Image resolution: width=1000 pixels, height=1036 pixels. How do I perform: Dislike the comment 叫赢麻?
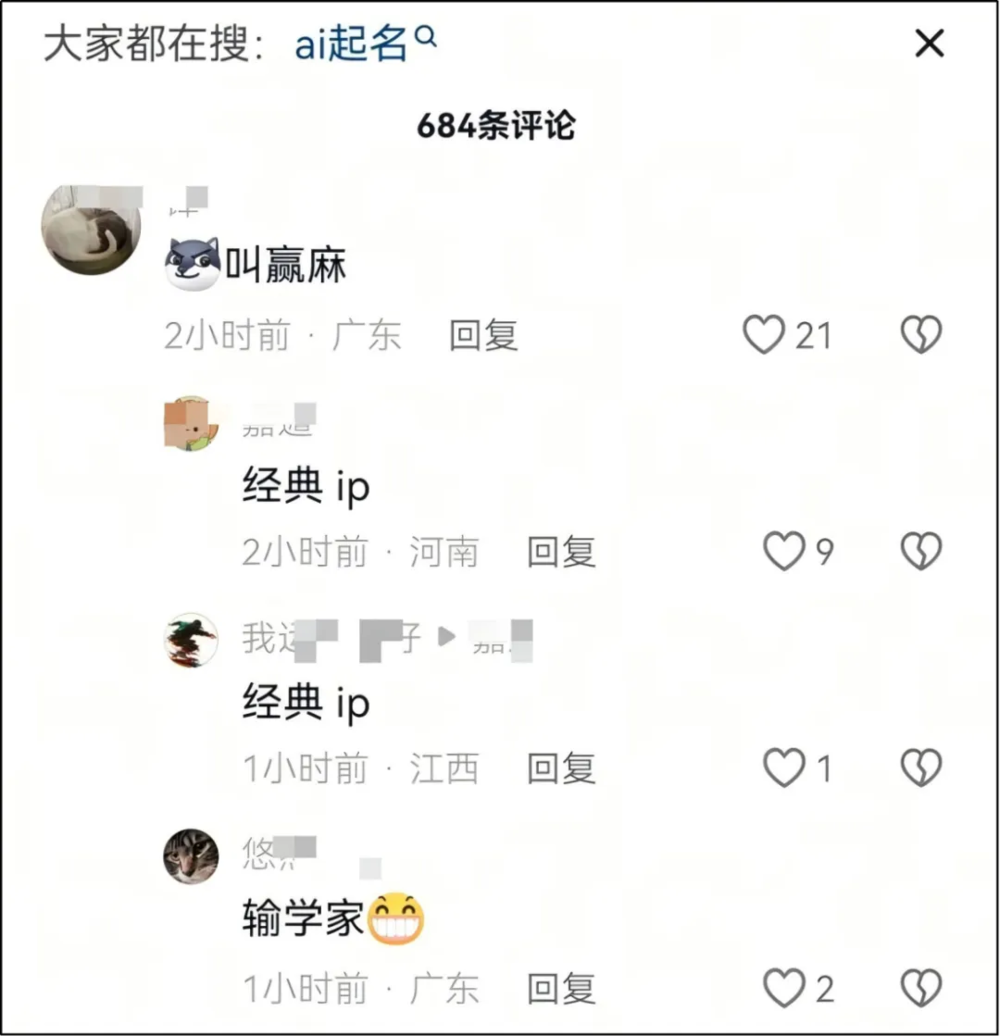(921, 335)
